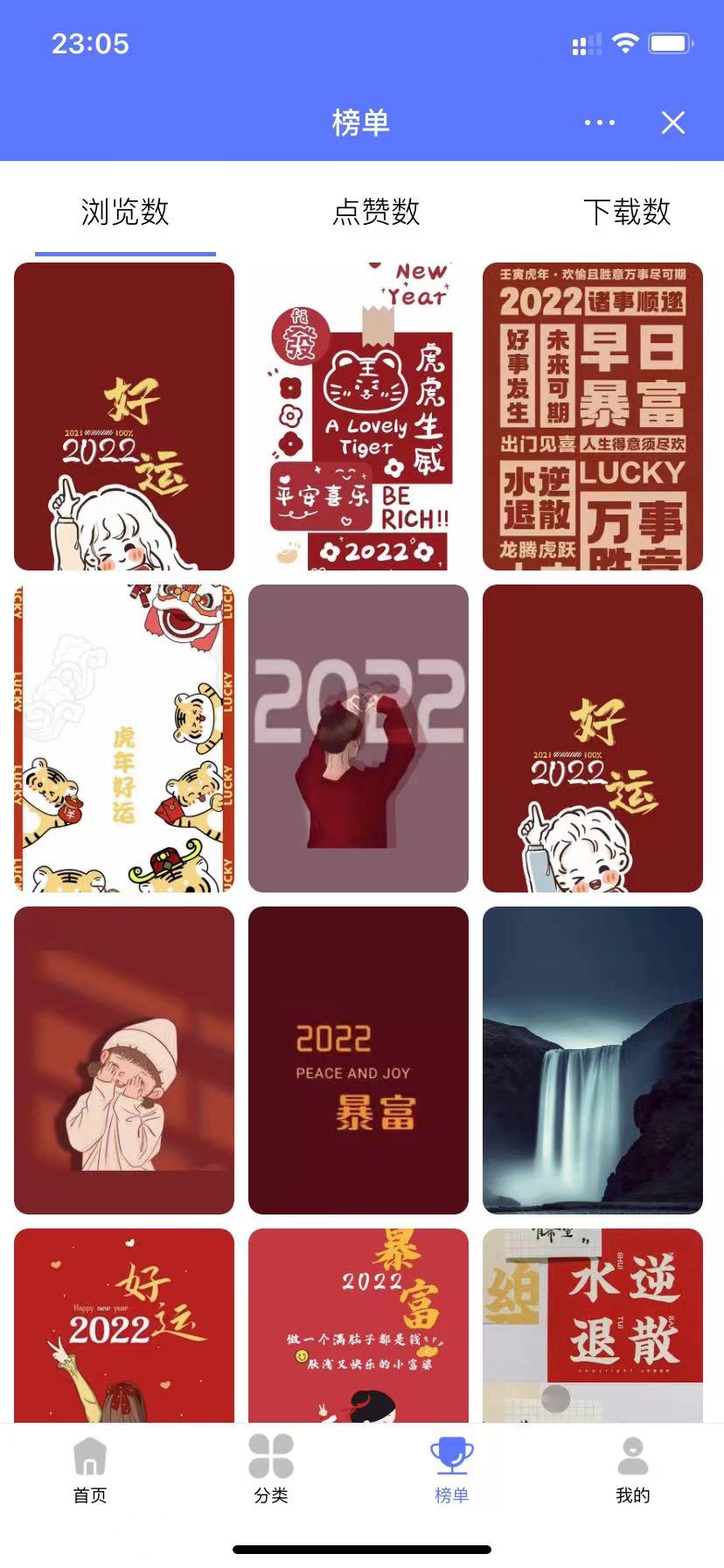Image resolution: width=724 pixels, height=1568 pixels.
Task: Switch to the 下载数 tab
Action: pos(626,212)
